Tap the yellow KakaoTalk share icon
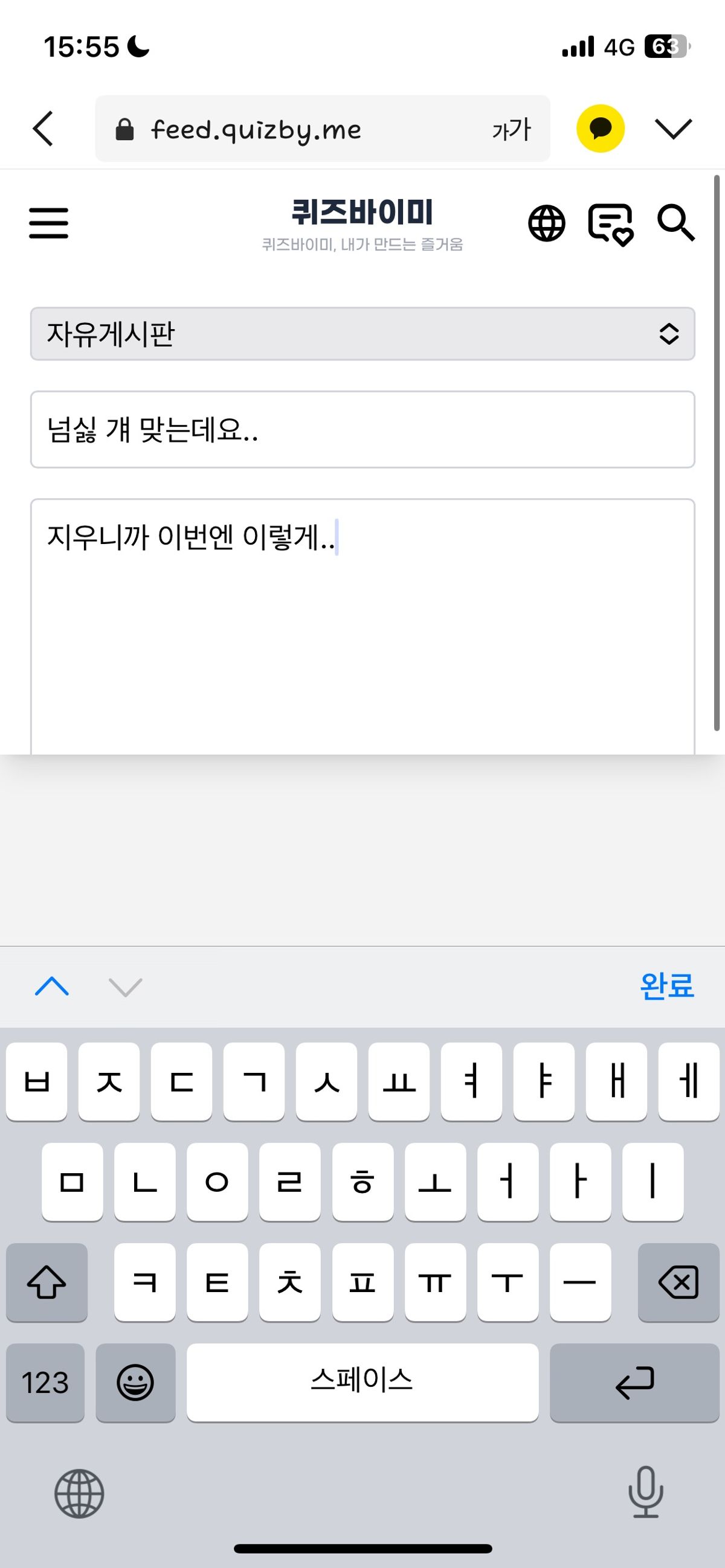 click(600, 129)
